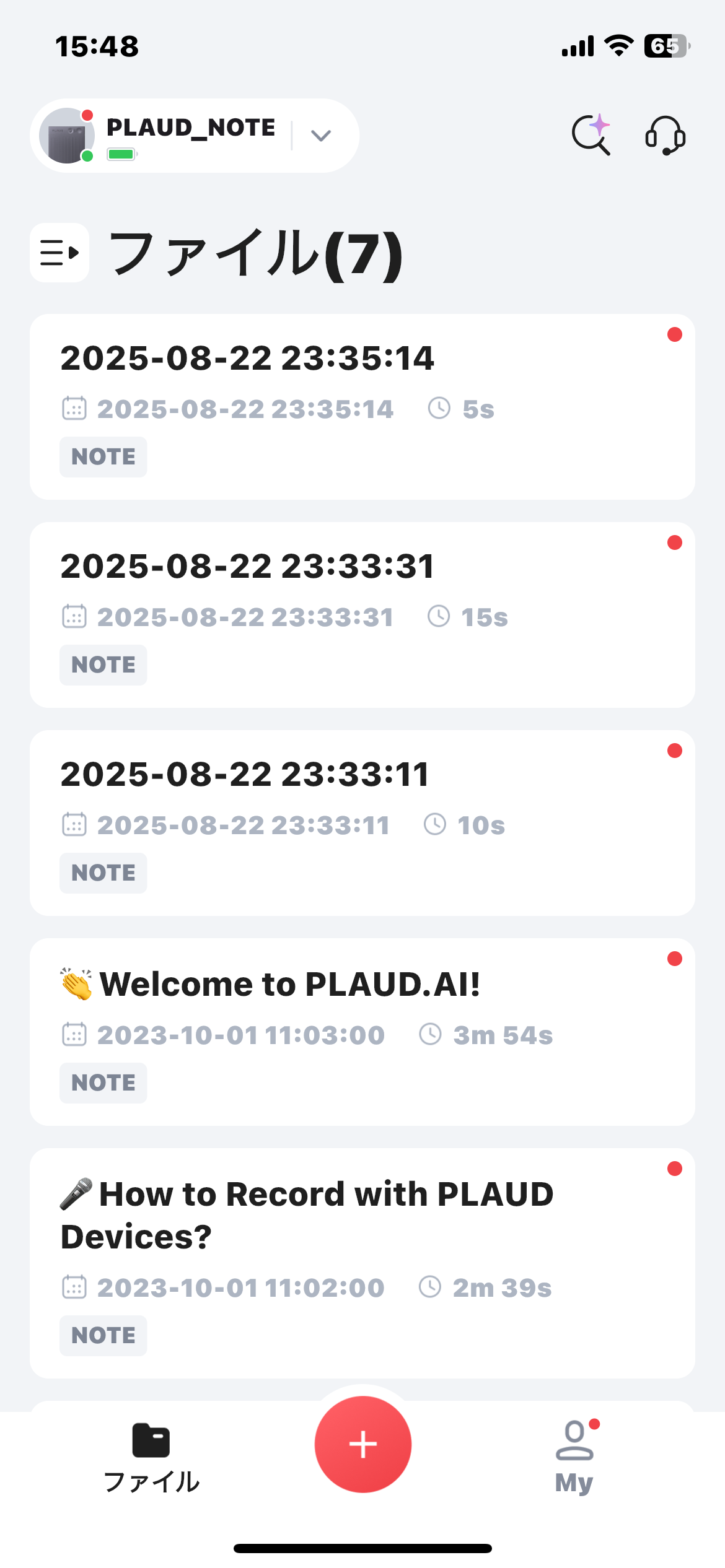Open the AI search magnifier icon

click(591, 134)
